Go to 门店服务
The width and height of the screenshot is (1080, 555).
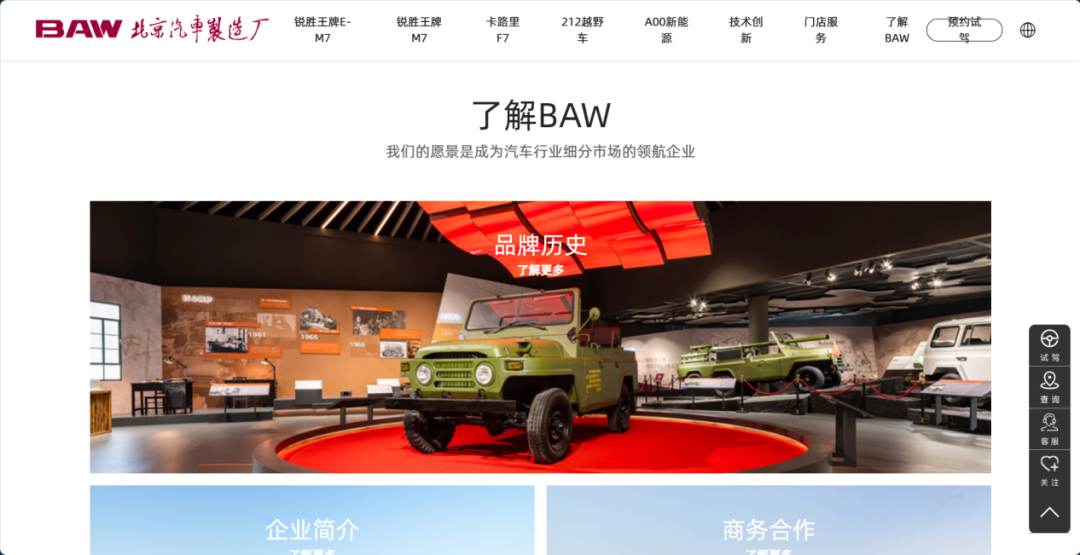click(821, 30)
